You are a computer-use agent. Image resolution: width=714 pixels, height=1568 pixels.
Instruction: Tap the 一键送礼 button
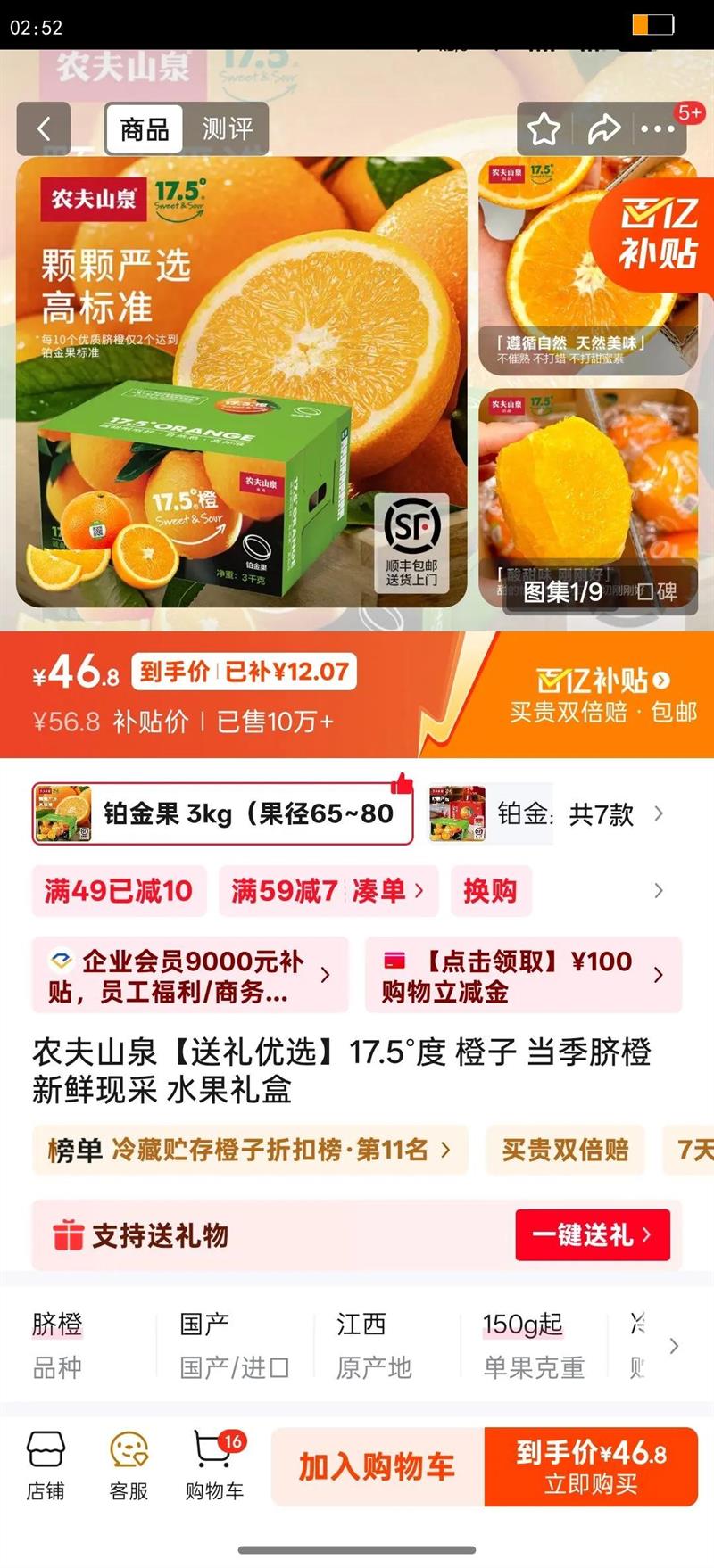592,1235
